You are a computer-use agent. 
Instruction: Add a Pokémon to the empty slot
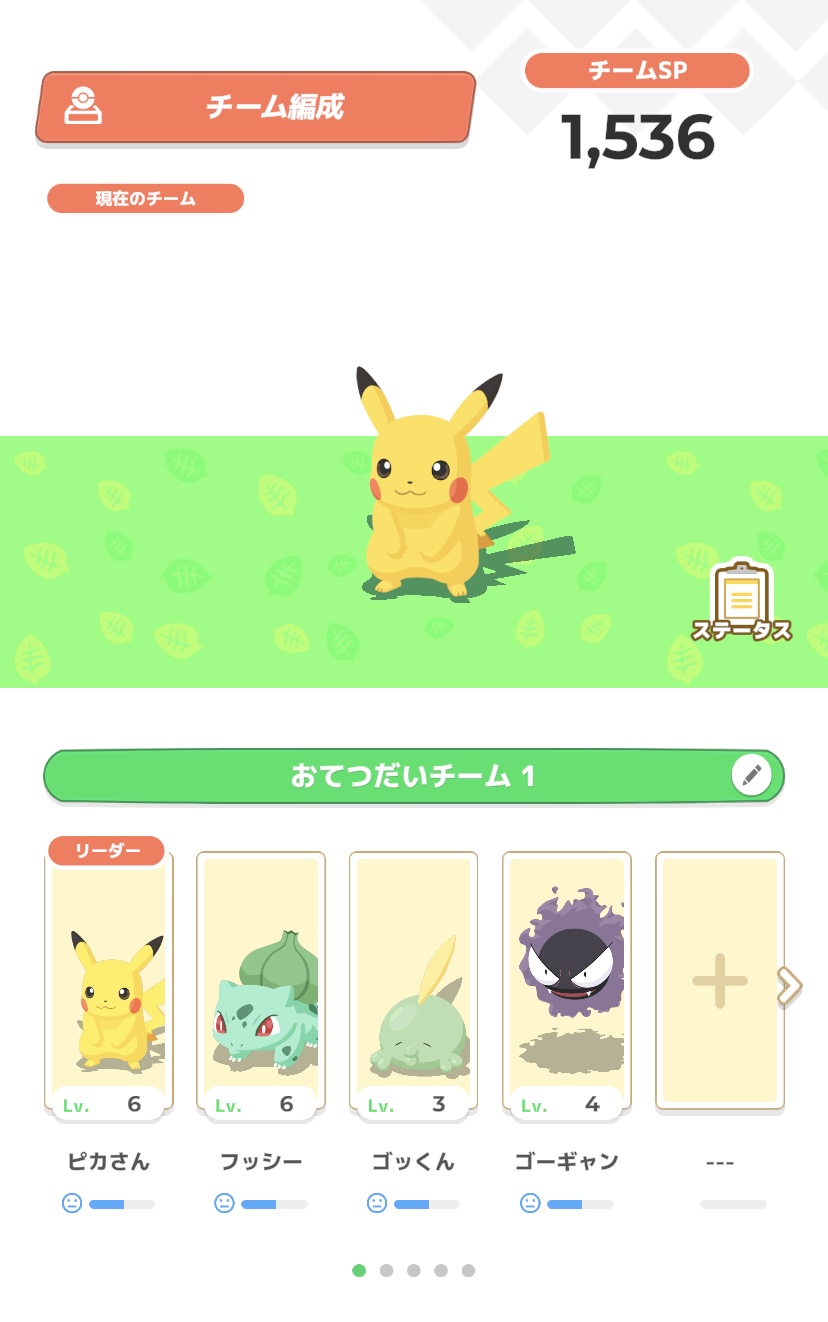(719, 981)
